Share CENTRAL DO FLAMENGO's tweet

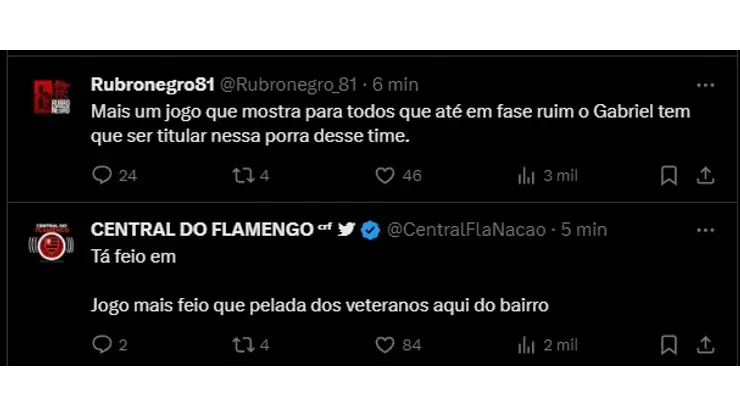click(x=705, y=344)
